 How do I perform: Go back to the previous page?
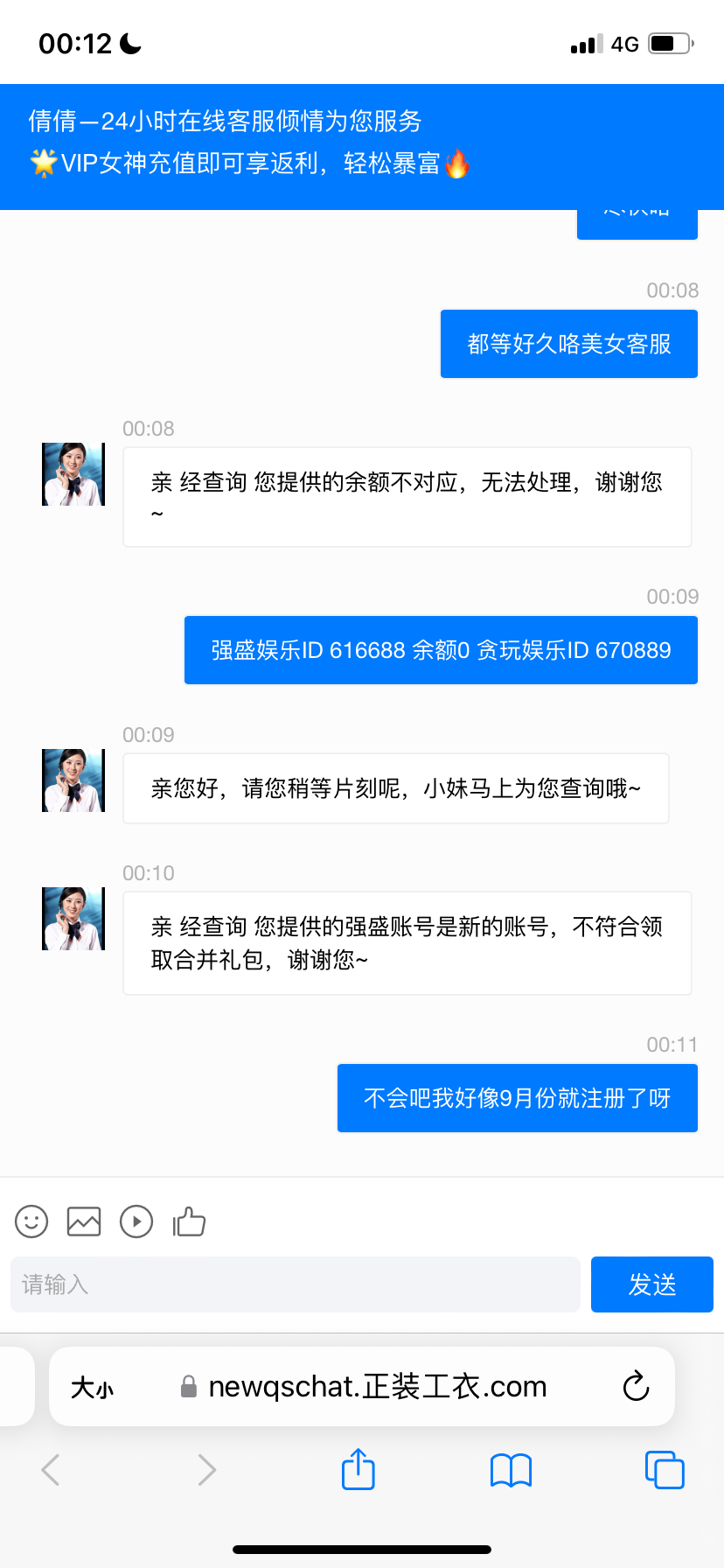click(x=51, y=1470)
